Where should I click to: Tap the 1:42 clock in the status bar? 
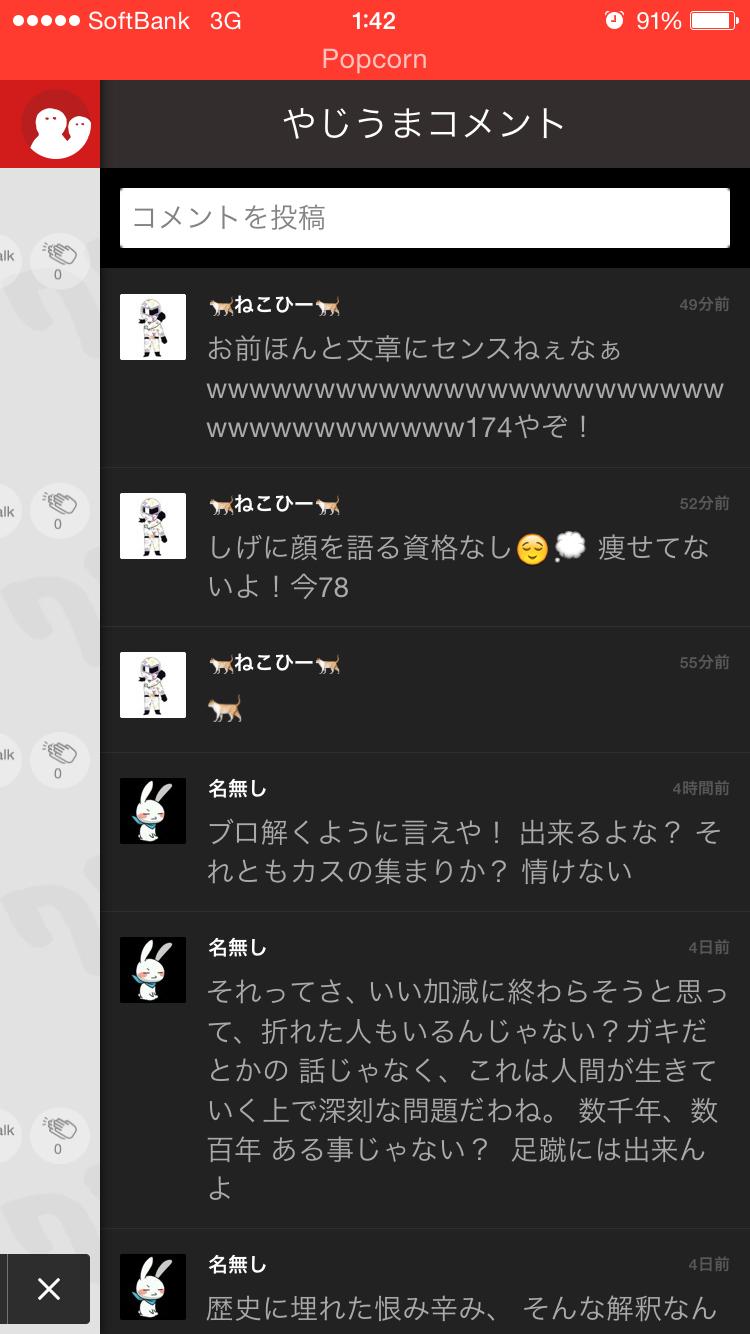pos(374,21)
